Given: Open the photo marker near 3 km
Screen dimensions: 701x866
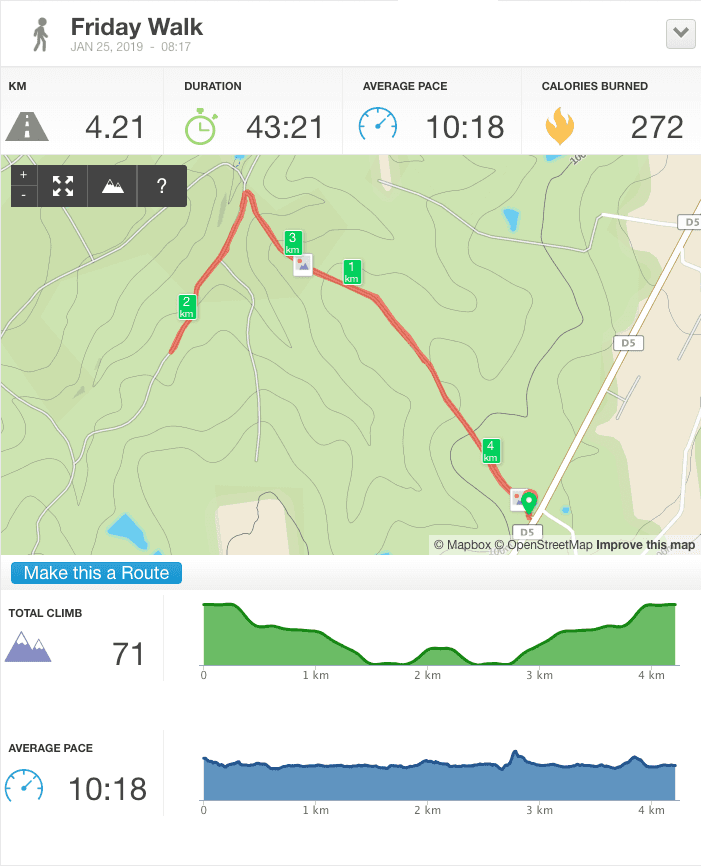Looking at the screenshot, I should pyautogui.click(x=302, y=264).
